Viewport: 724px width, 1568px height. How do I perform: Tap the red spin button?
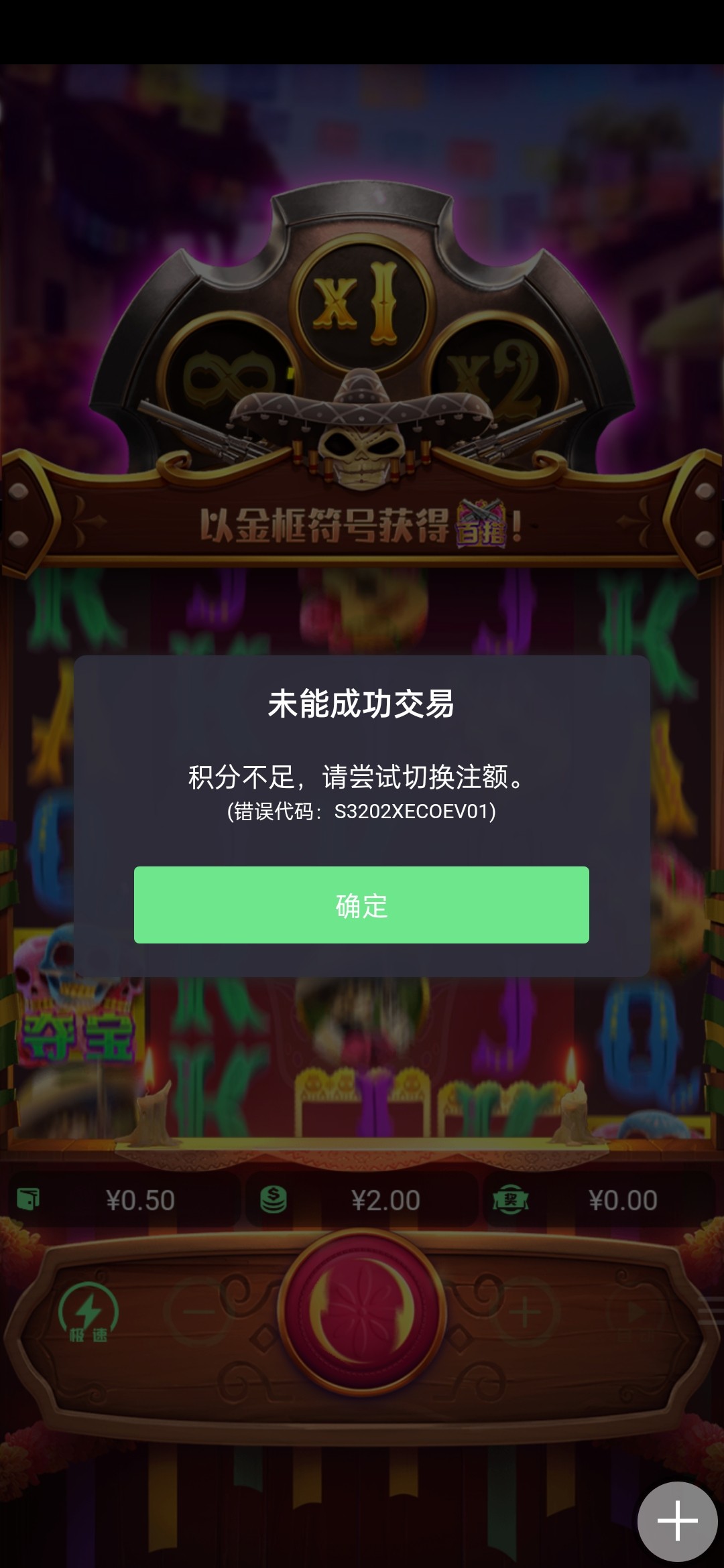[362, 1312]
